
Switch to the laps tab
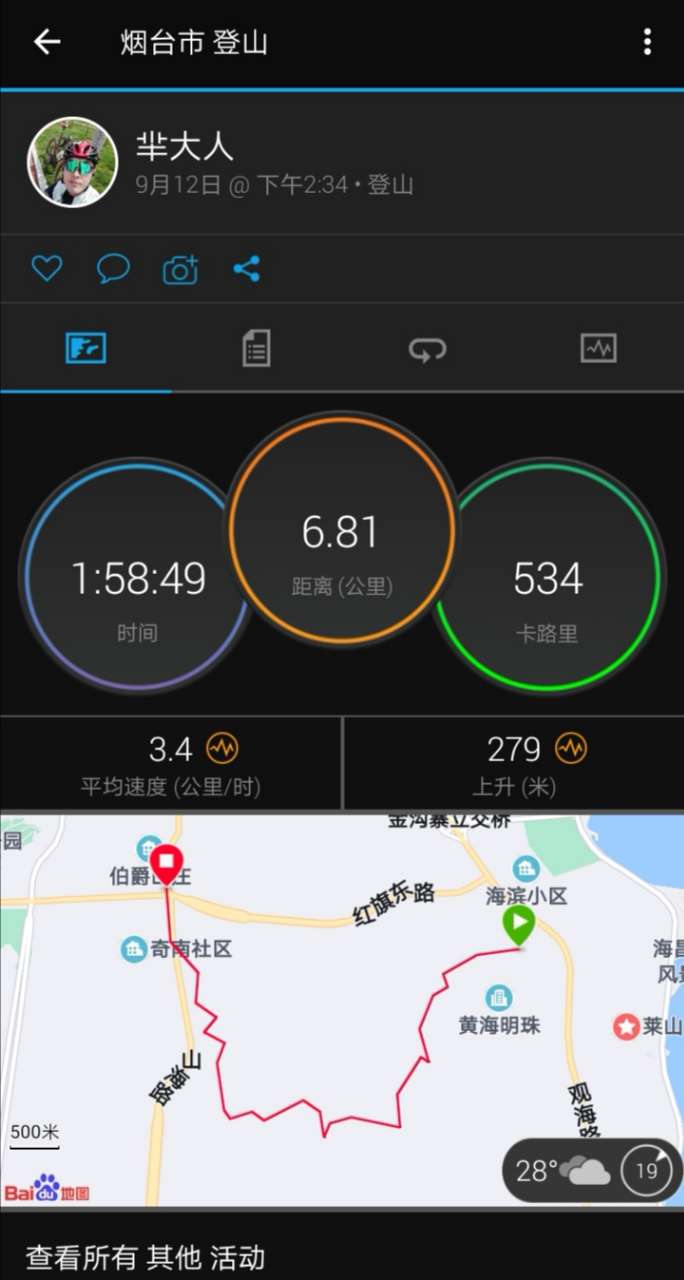tap(427, 349)
